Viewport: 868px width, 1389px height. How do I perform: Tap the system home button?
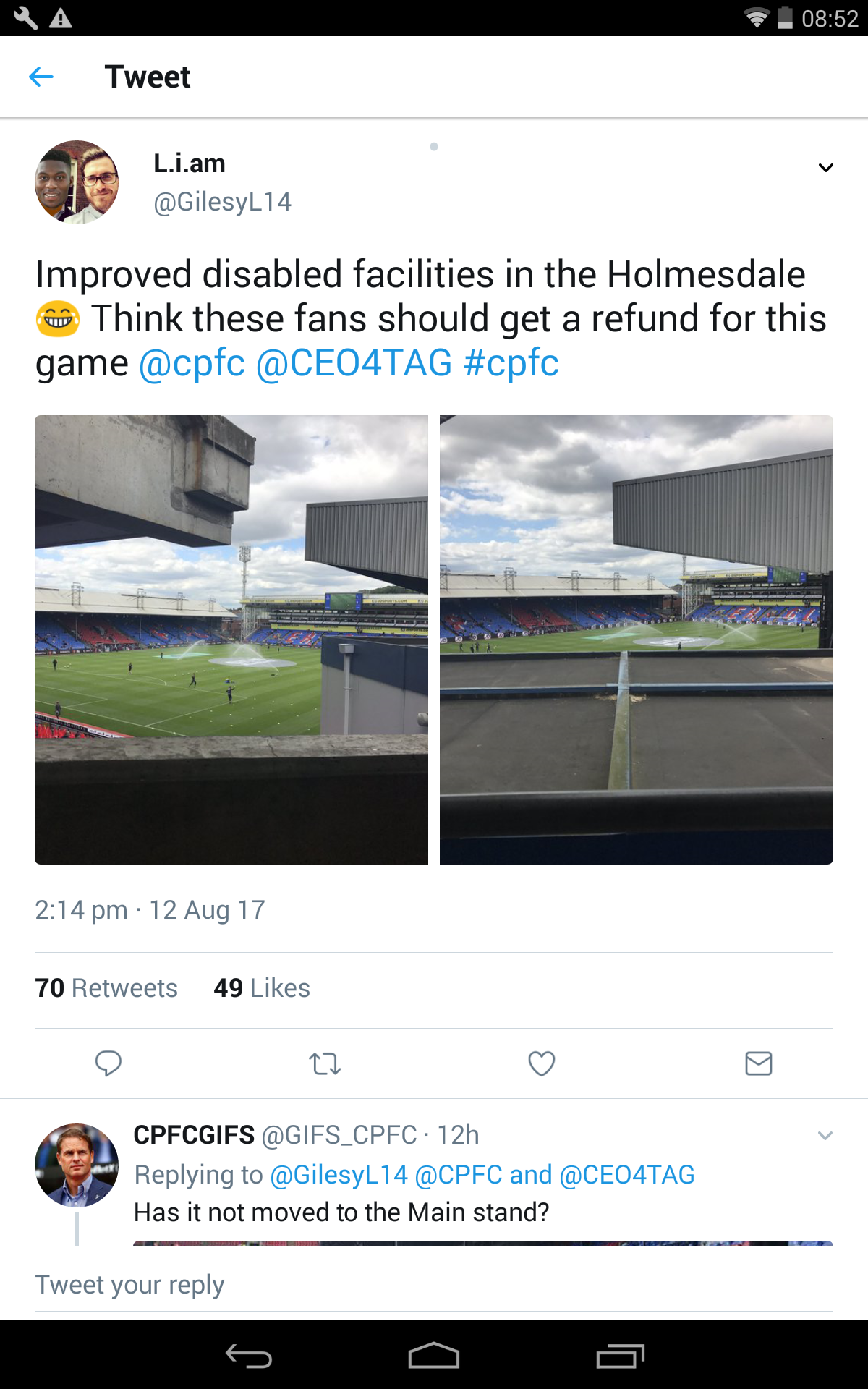pyautogui.click(x=434, y=1356)
